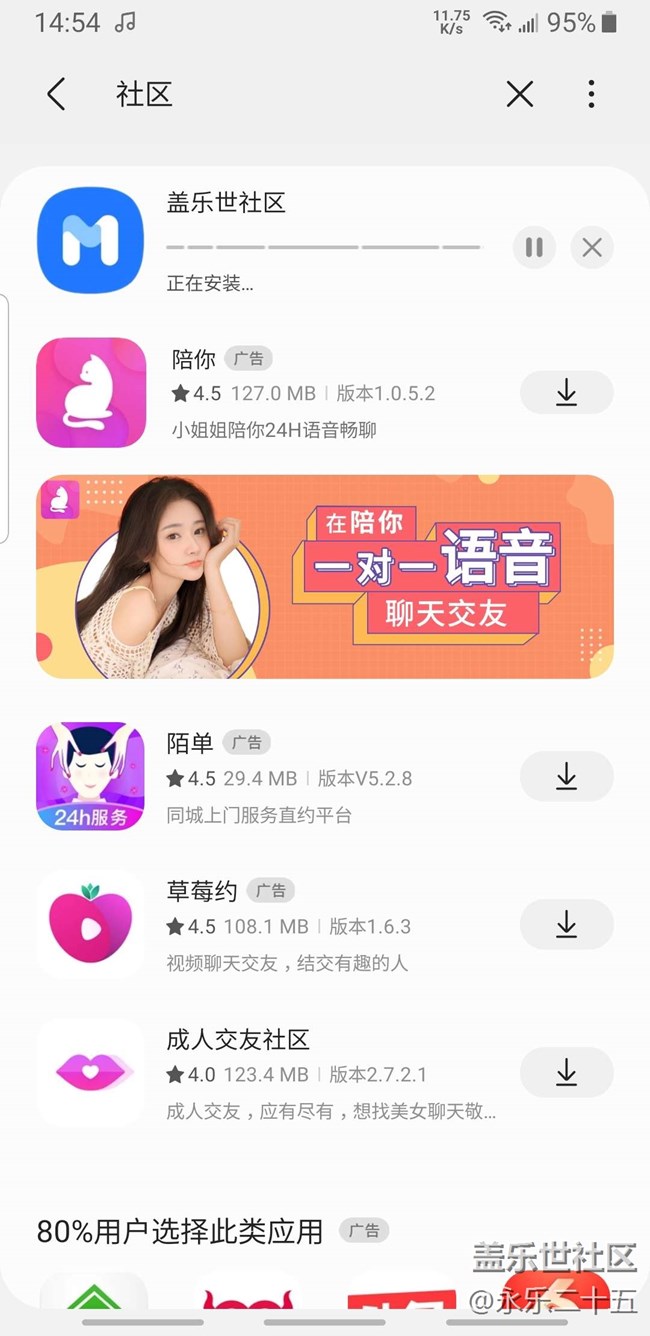
Task: Download the 草莓约 app
Action: click(566, 925)
